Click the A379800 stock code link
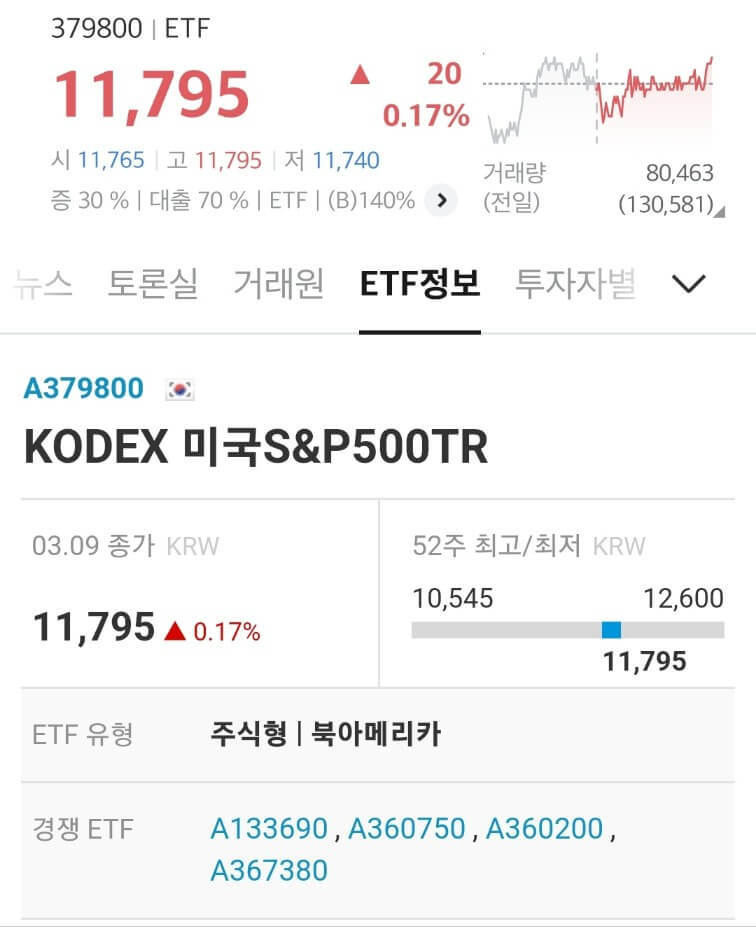 82,388
